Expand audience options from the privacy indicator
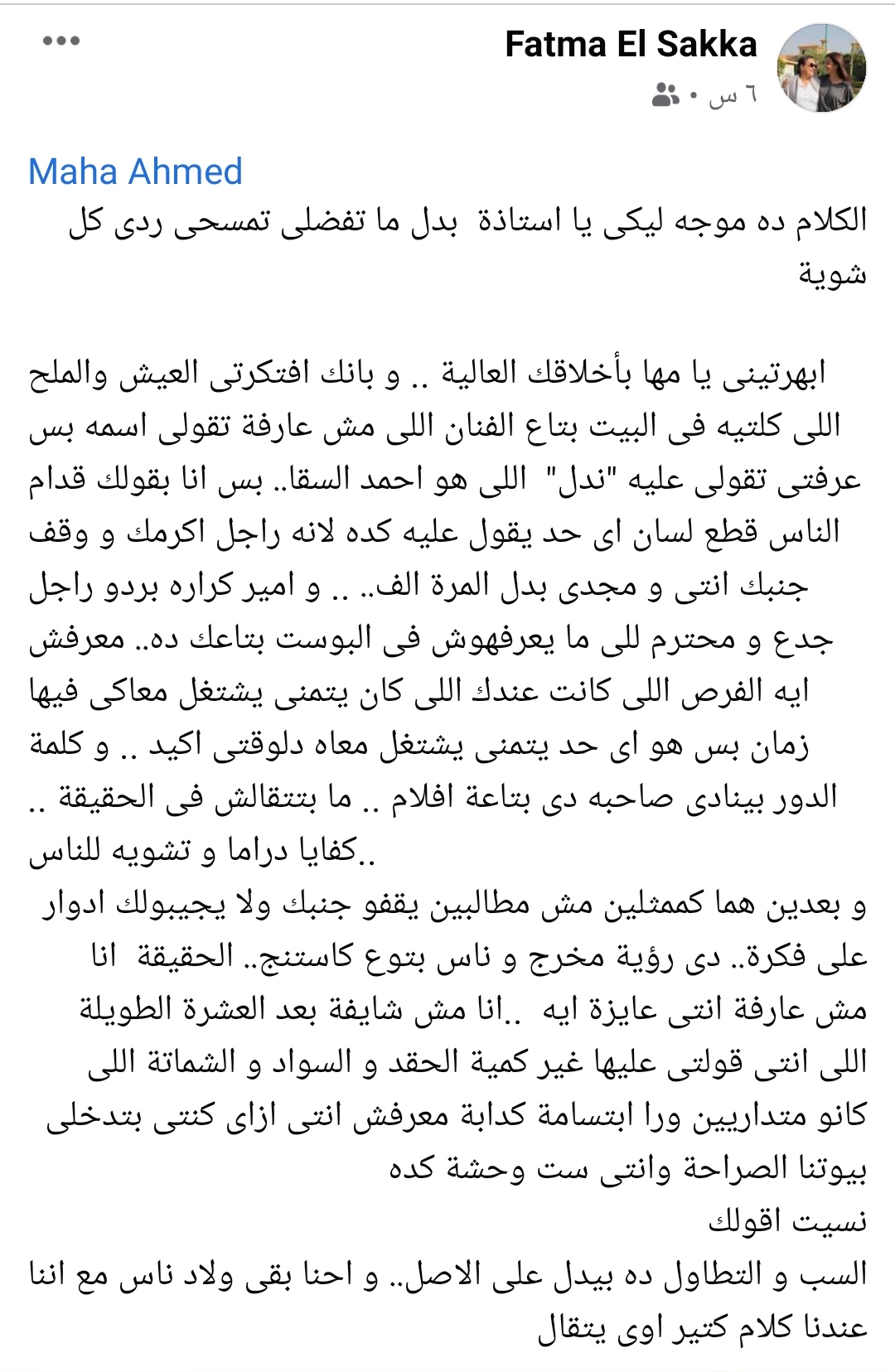This screenshot has width=895, height=1372. [663, 94]
